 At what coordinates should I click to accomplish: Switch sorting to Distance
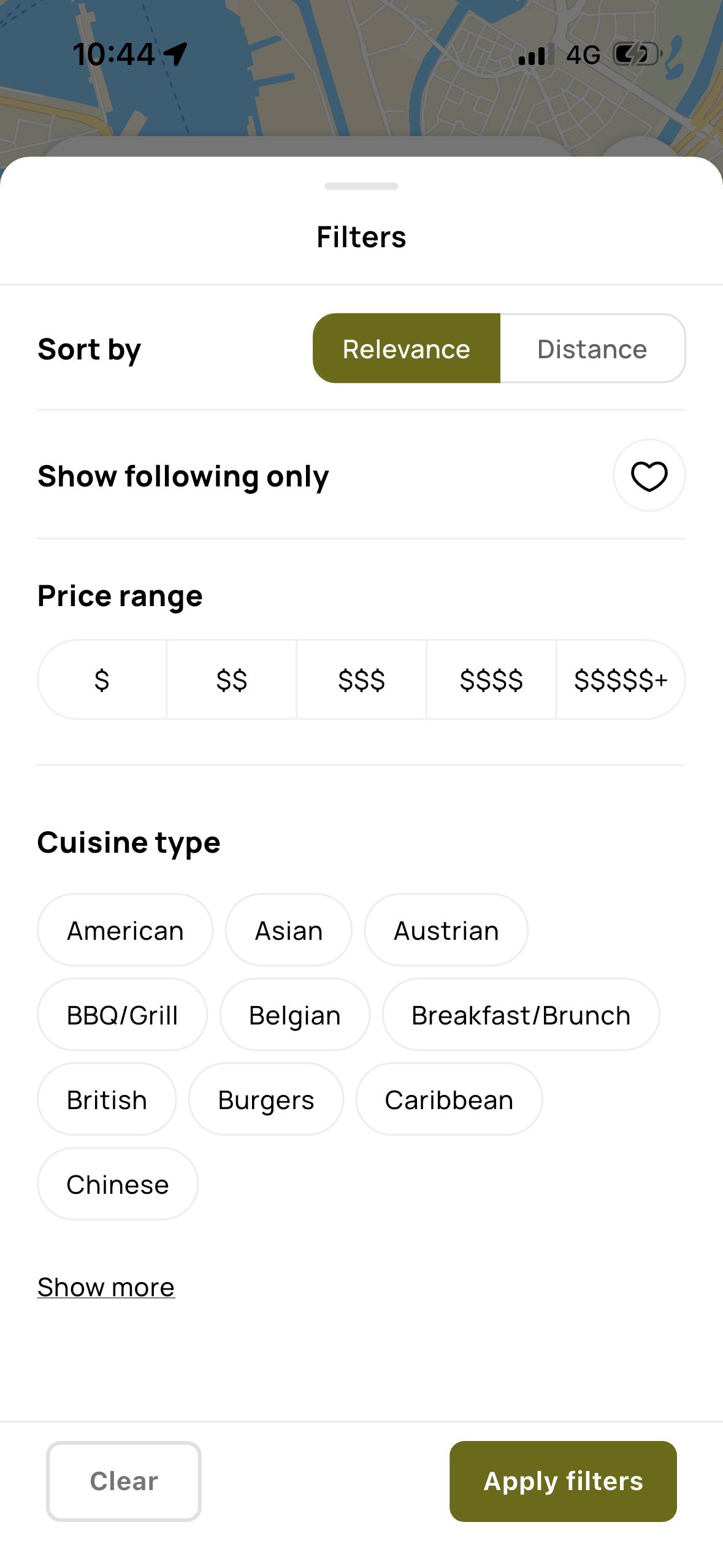pos(592,348)
